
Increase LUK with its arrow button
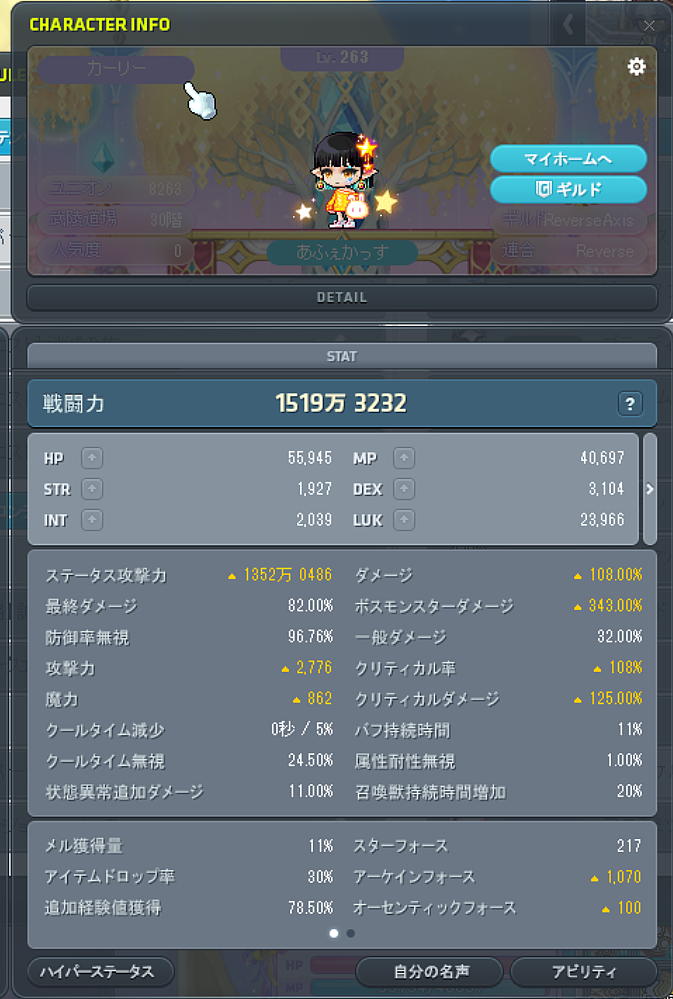(x=403, y=520)
